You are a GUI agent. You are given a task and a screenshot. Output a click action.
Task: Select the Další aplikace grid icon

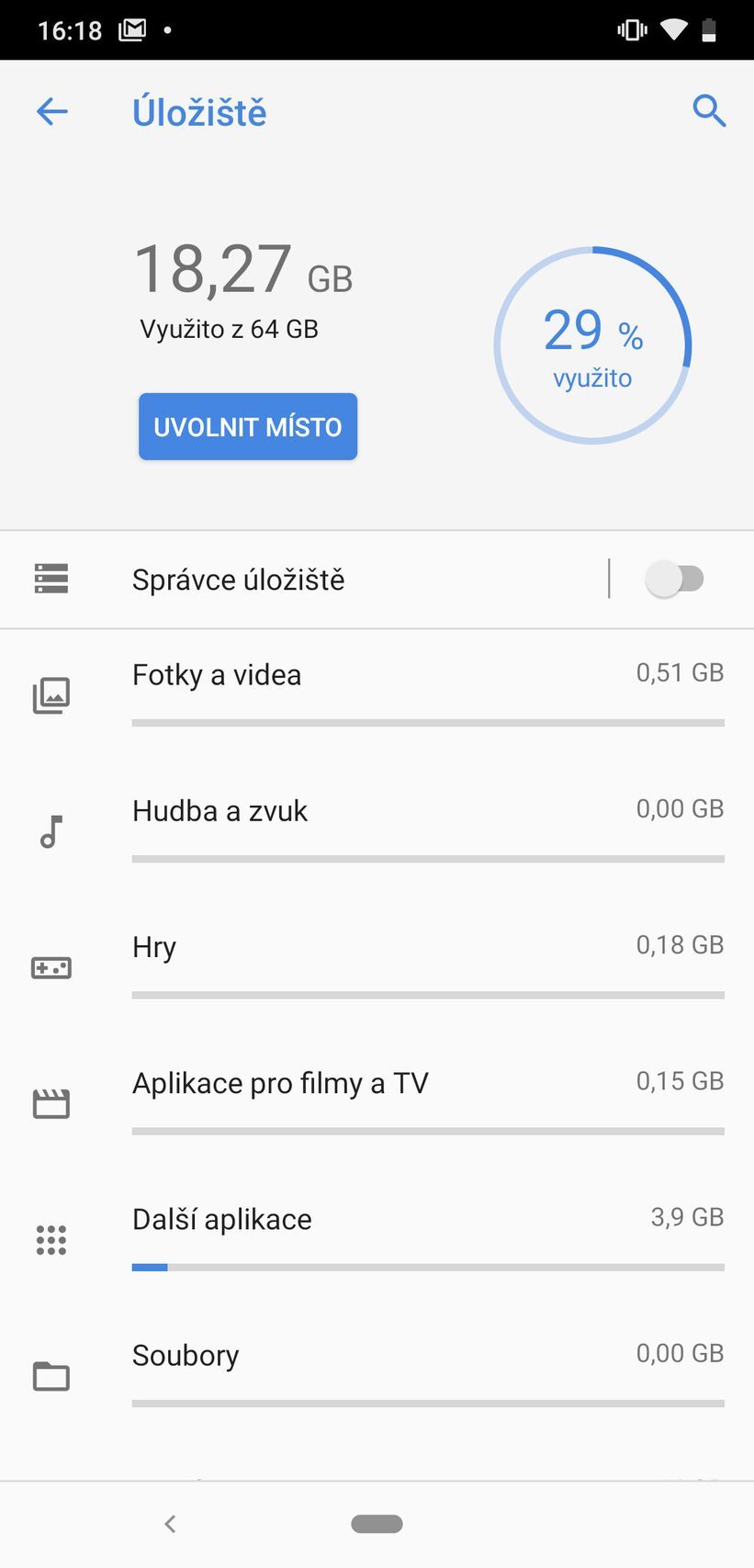tap(51, 1239)
